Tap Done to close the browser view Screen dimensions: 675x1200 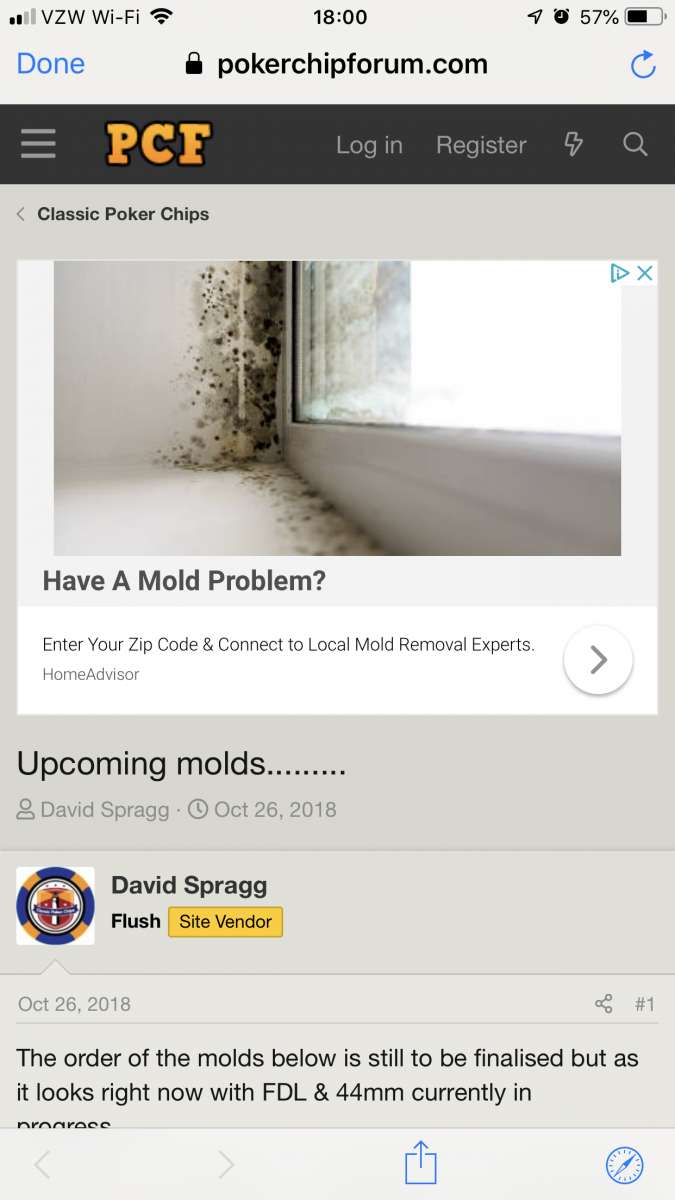pyautogui.click(x=50, y=64)
